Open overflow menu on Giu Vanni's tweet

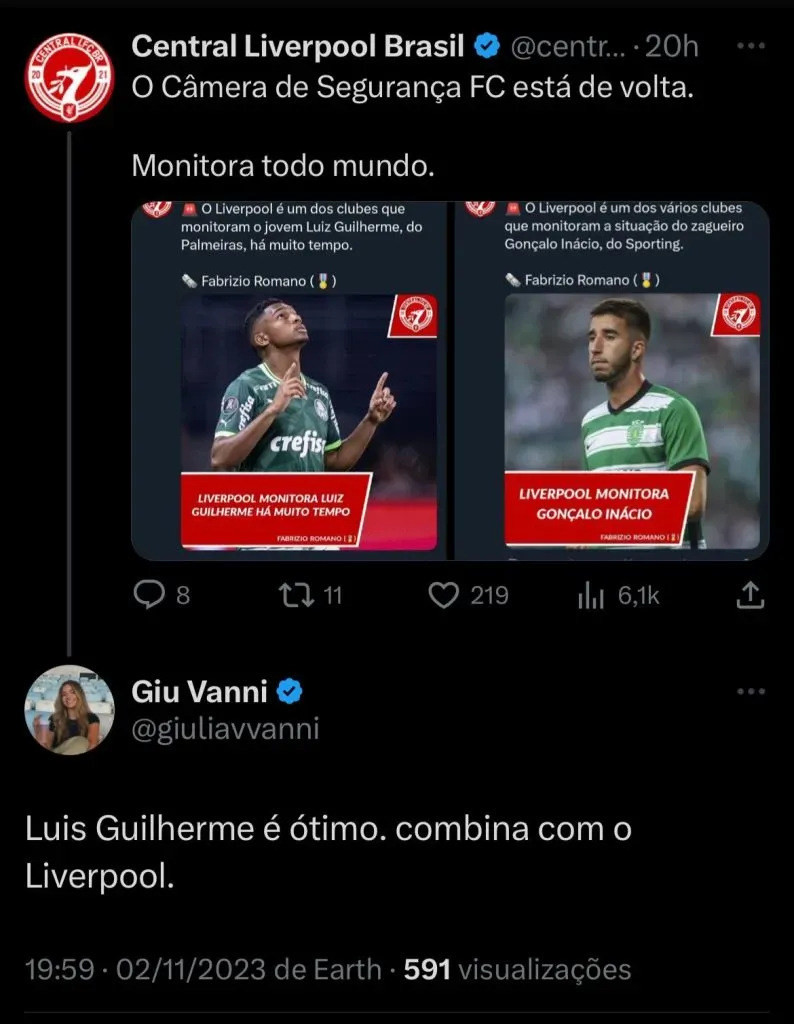click(750, 692)
